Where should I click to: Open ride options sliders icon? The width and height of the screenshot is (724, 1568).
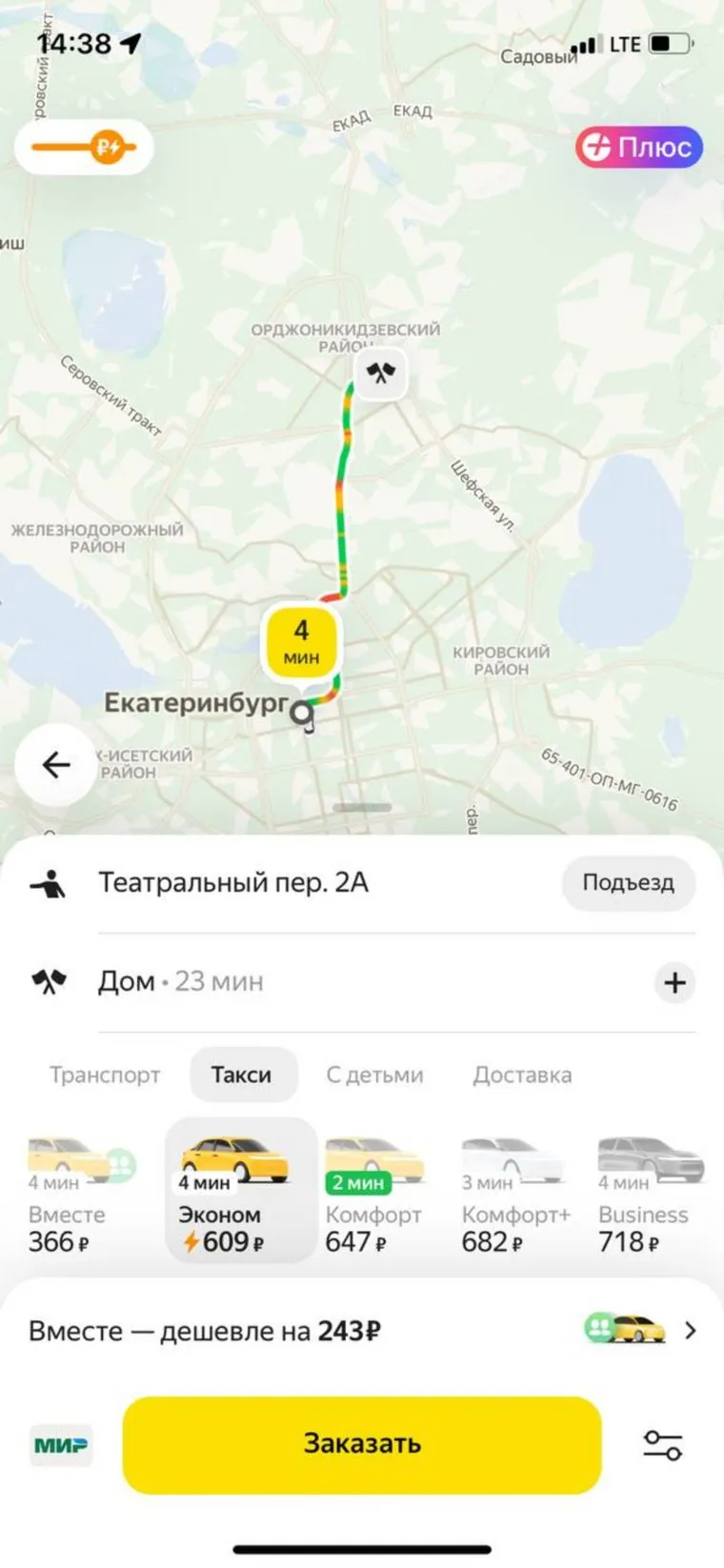click(662, 1445)
